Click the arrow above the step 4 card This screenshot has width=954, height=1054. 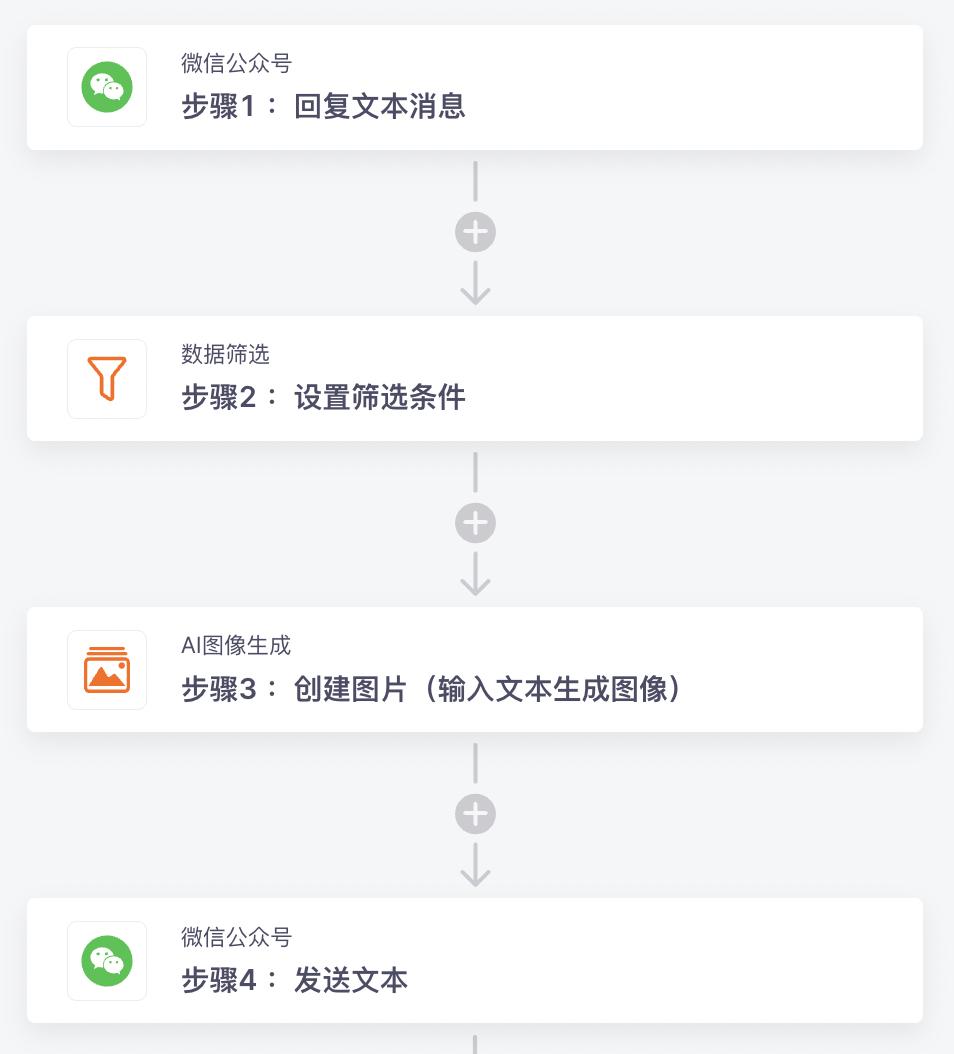click(x=475, y=872)
